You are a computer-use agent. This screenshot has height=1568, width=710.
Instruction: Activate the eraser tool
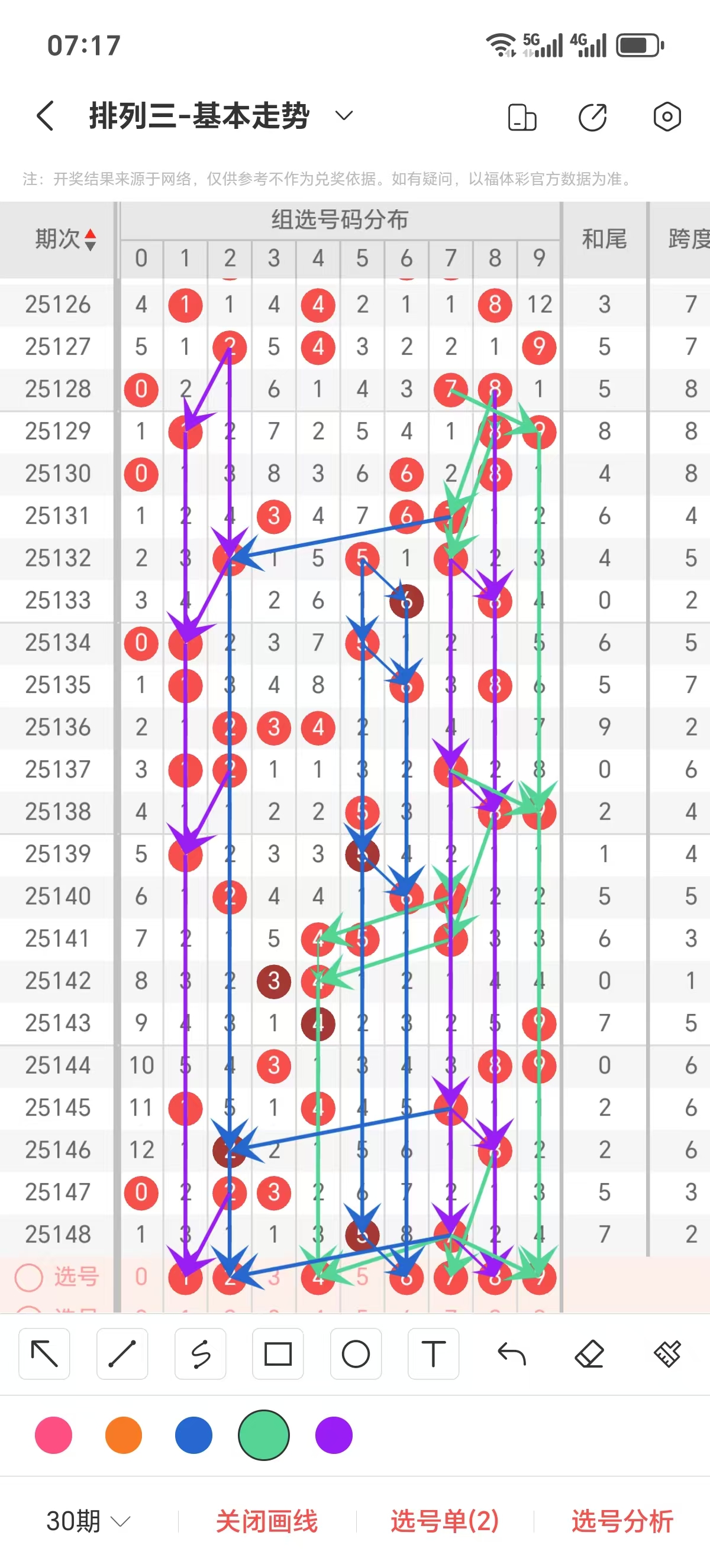(x=589, y=1354)
